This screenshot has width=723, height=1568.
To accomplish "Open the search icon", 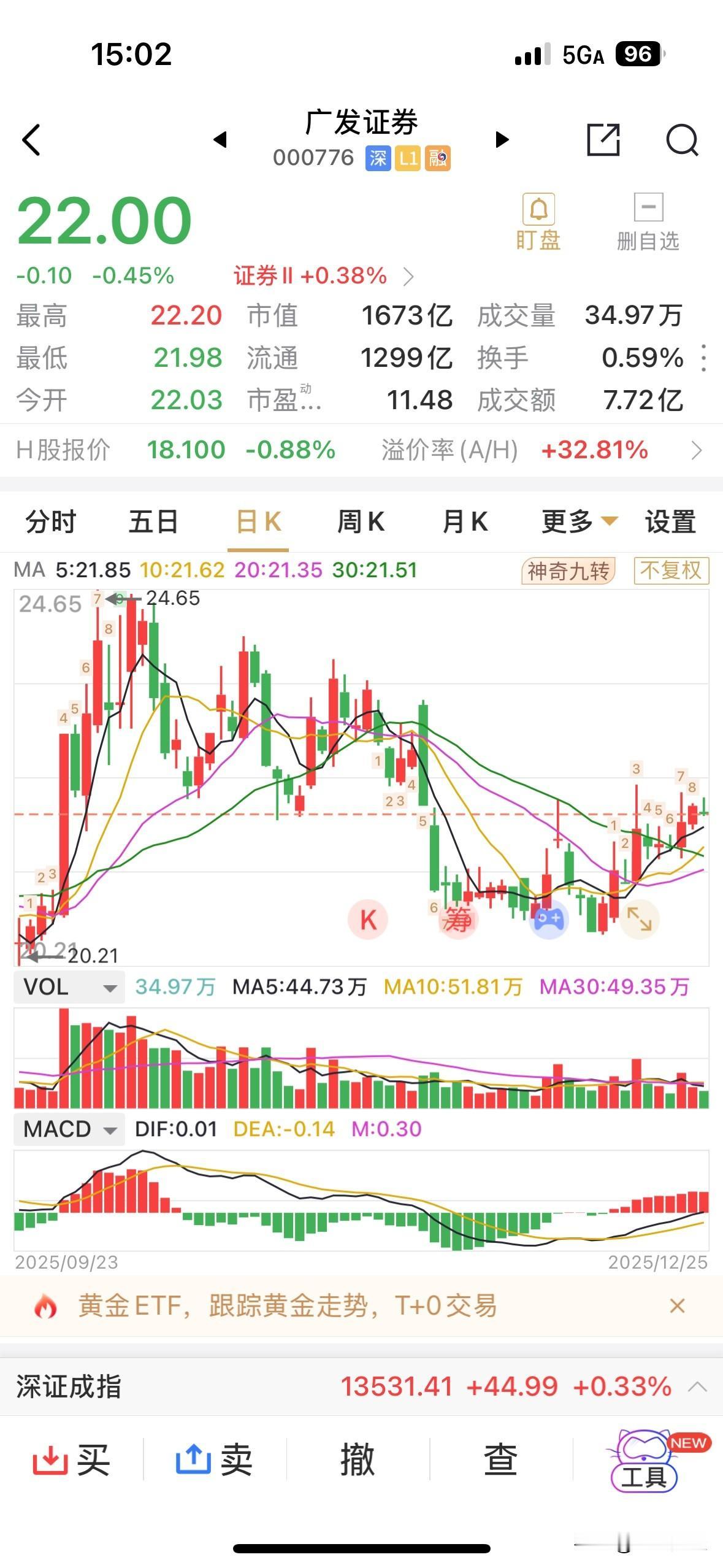I will [683, 140].
